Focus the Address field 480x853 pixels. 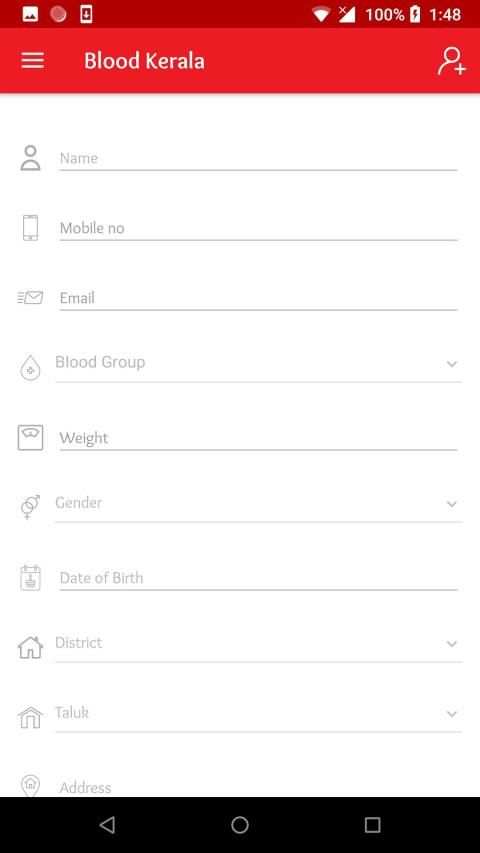pos(258,787)
